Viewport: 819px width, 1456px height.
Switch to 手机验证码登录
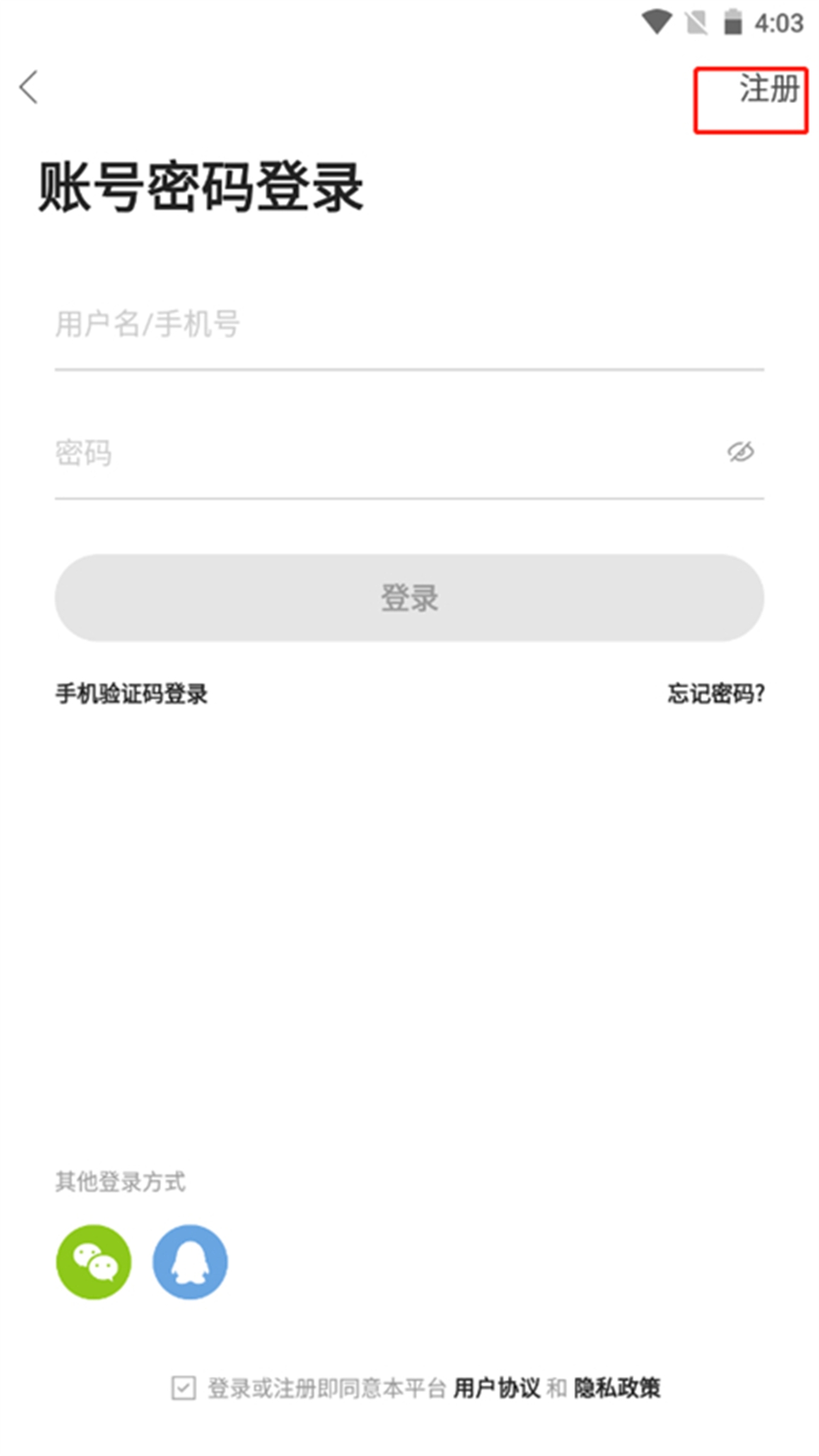(x=132, y=694)
